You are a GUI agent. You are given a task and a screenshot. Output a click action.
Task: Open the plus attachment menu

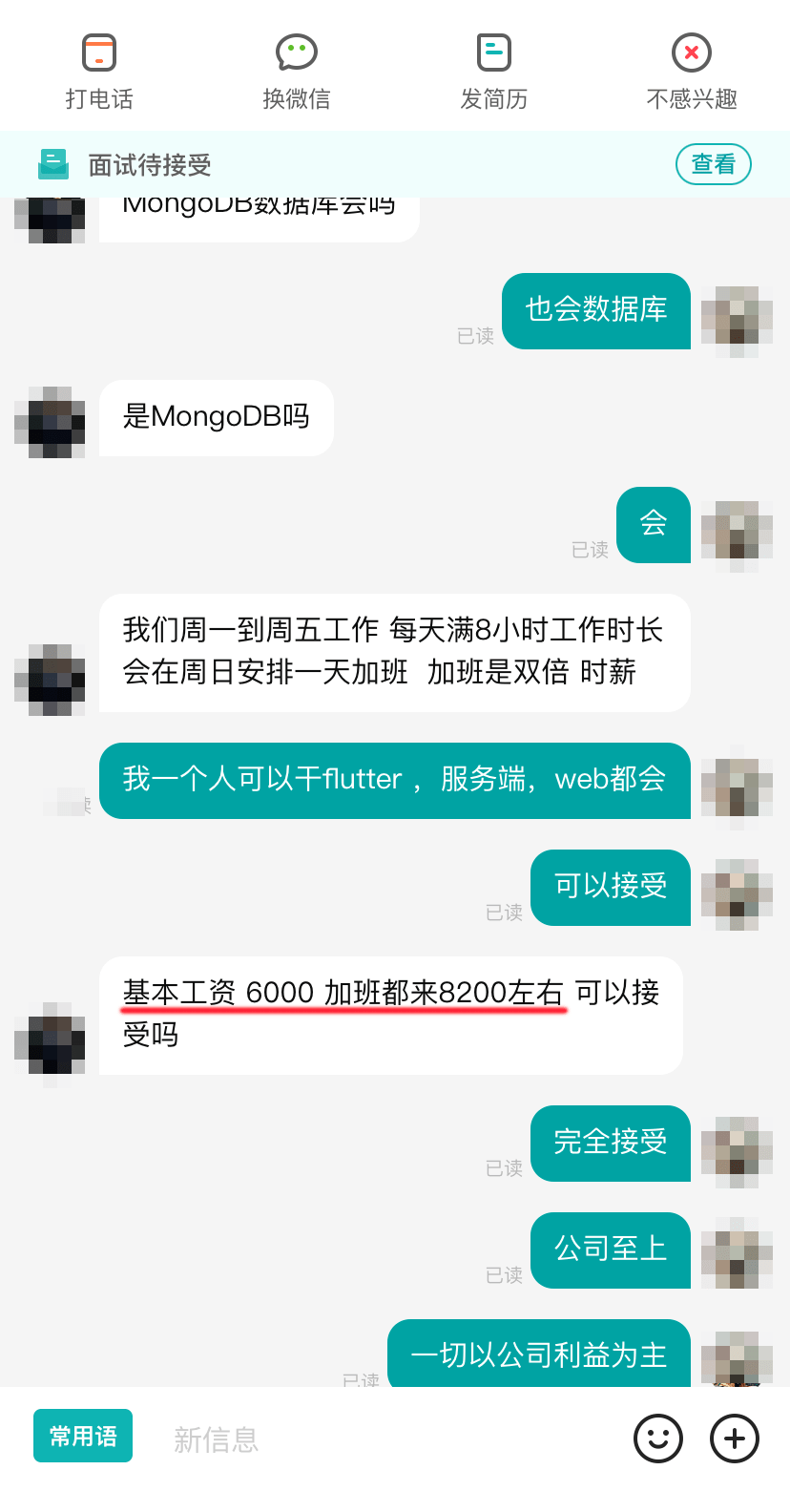click(x=734, y=1438)
